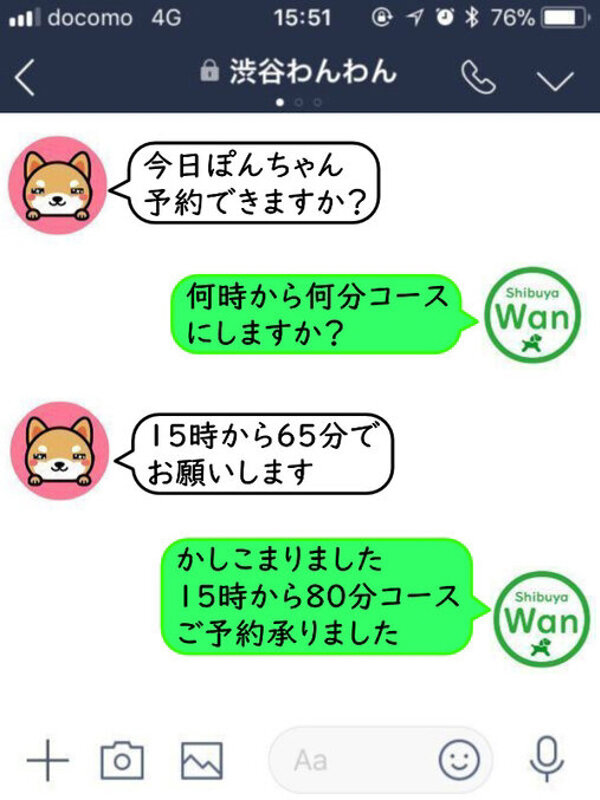Open the plus attachment menu
600x800 pixels.
pos(46,761)
